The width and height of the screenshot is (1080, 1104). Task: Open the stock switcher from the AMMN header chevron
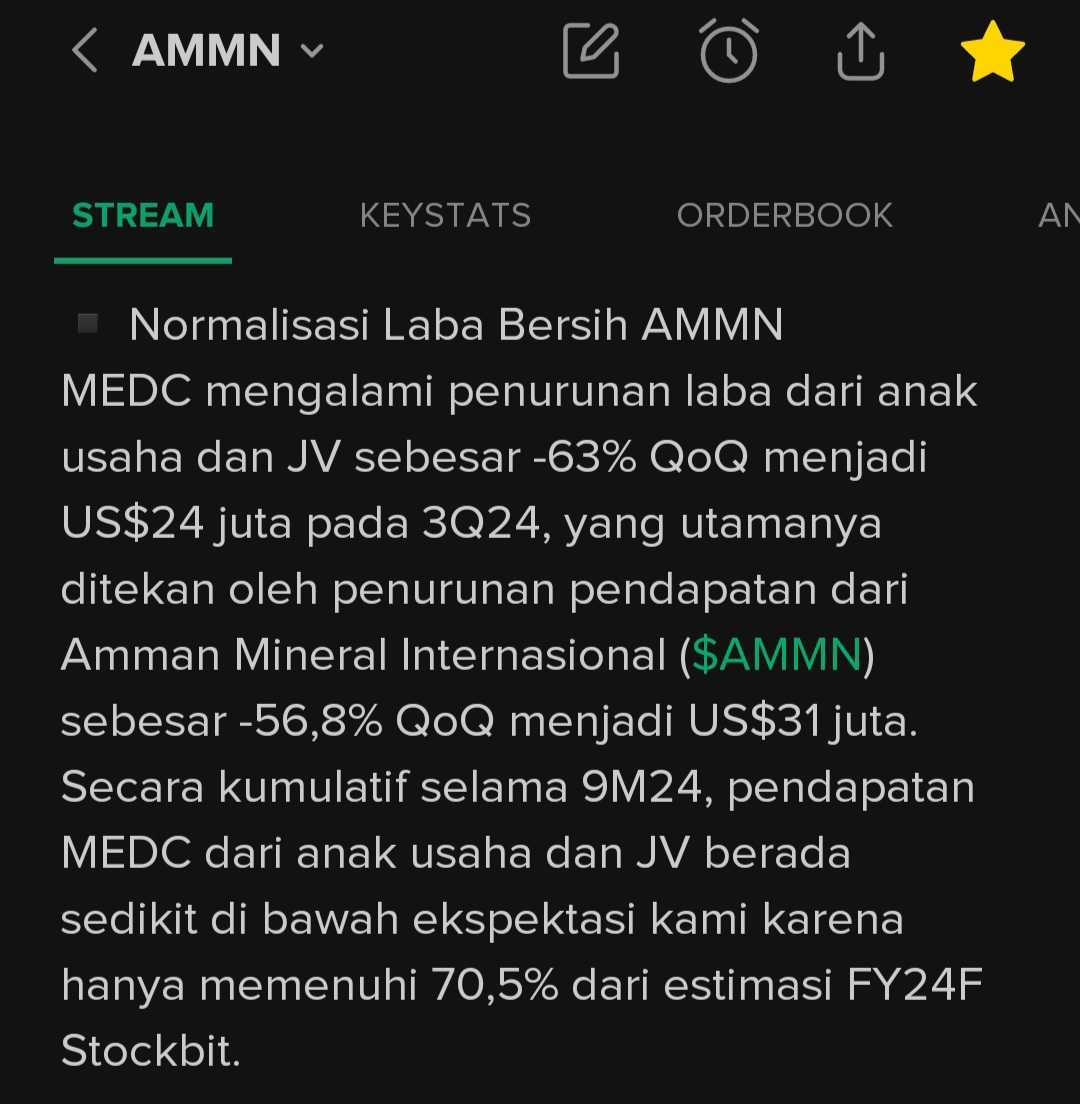311,51
